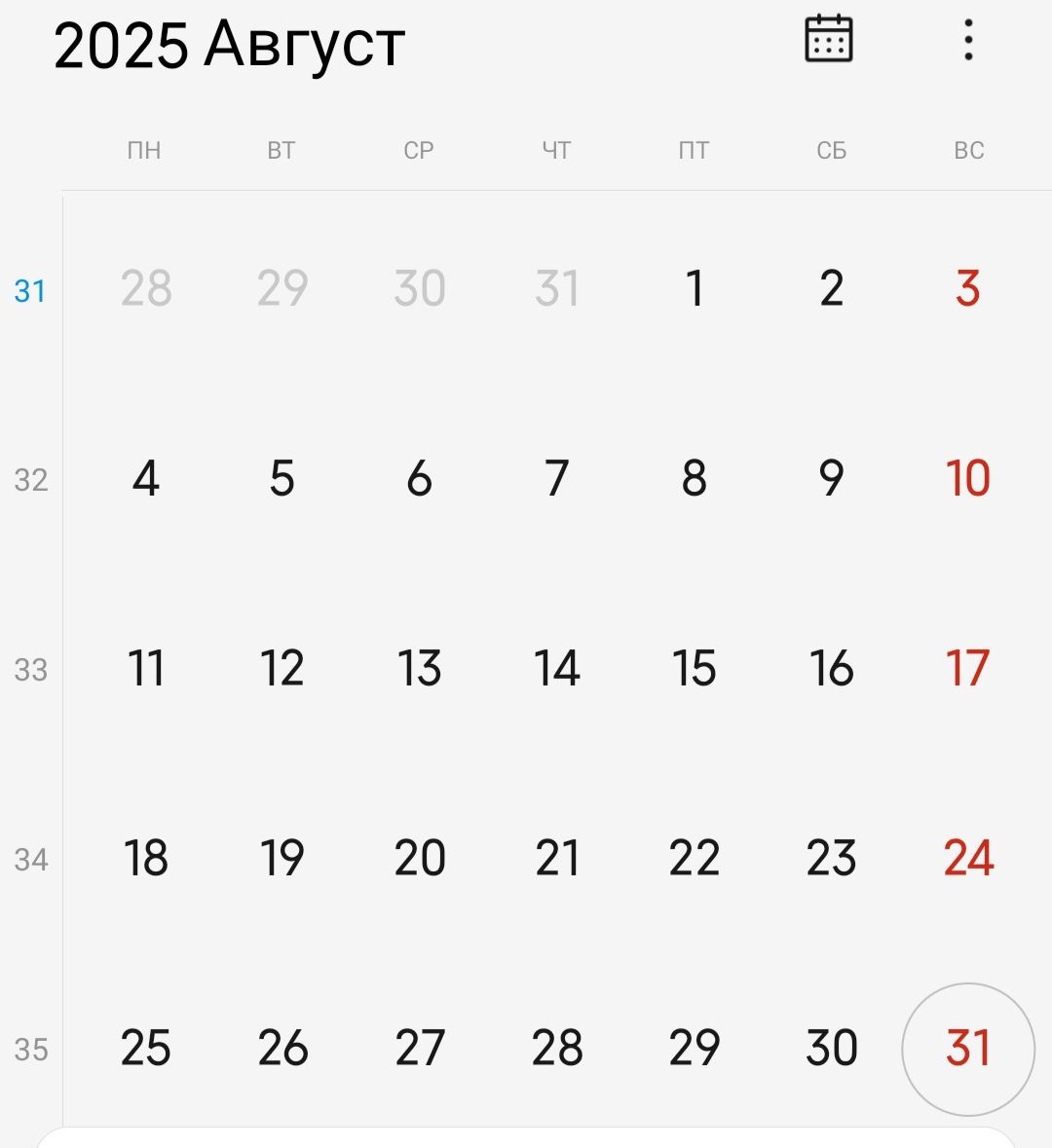This screenshot has width=1052, height=1148.
Task: Pick August 21
Action: pyautogui.click(x=556, y=858)
